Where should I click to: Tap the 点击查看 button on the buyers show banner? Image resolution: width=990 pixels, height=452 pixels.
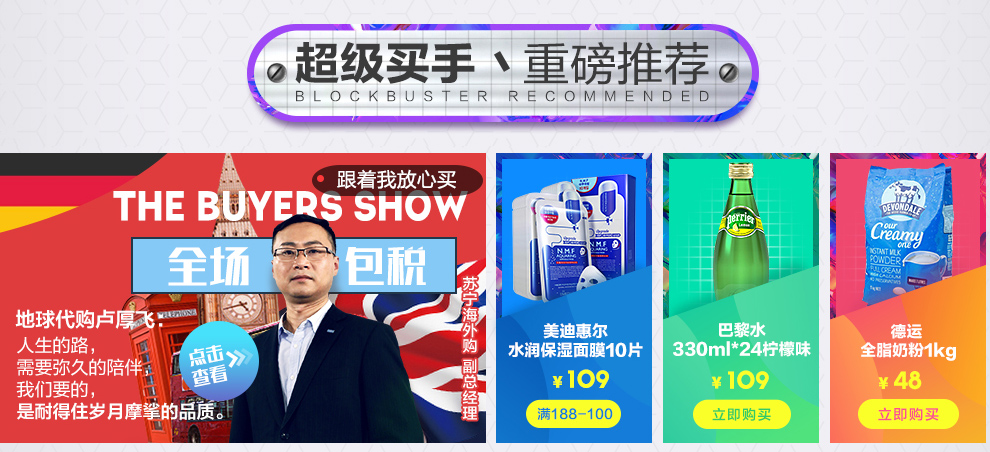[217, 365]
